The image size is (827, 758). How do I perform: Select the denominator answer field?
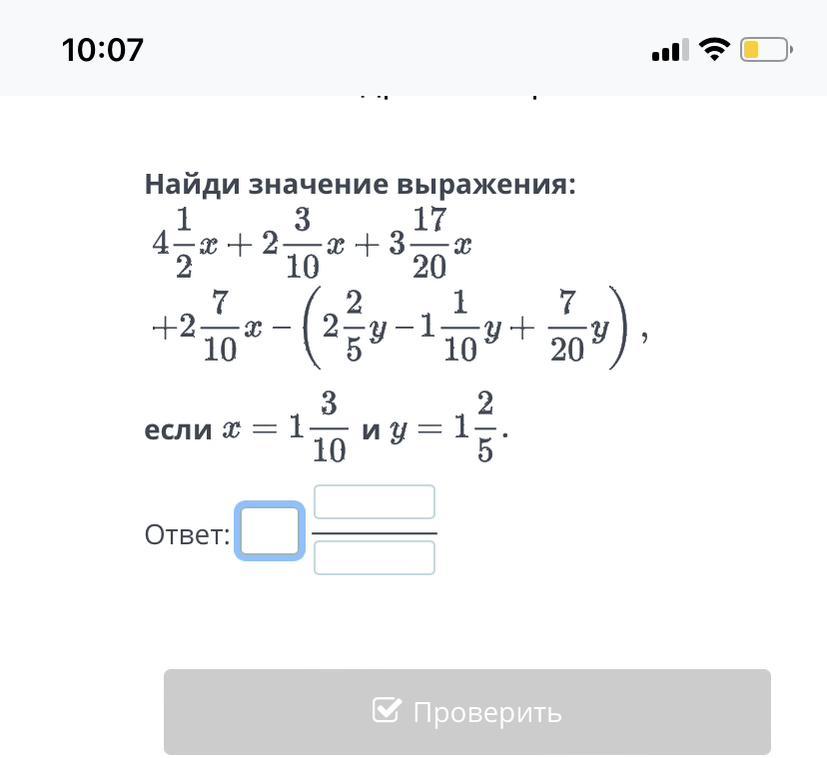[374, 558]
